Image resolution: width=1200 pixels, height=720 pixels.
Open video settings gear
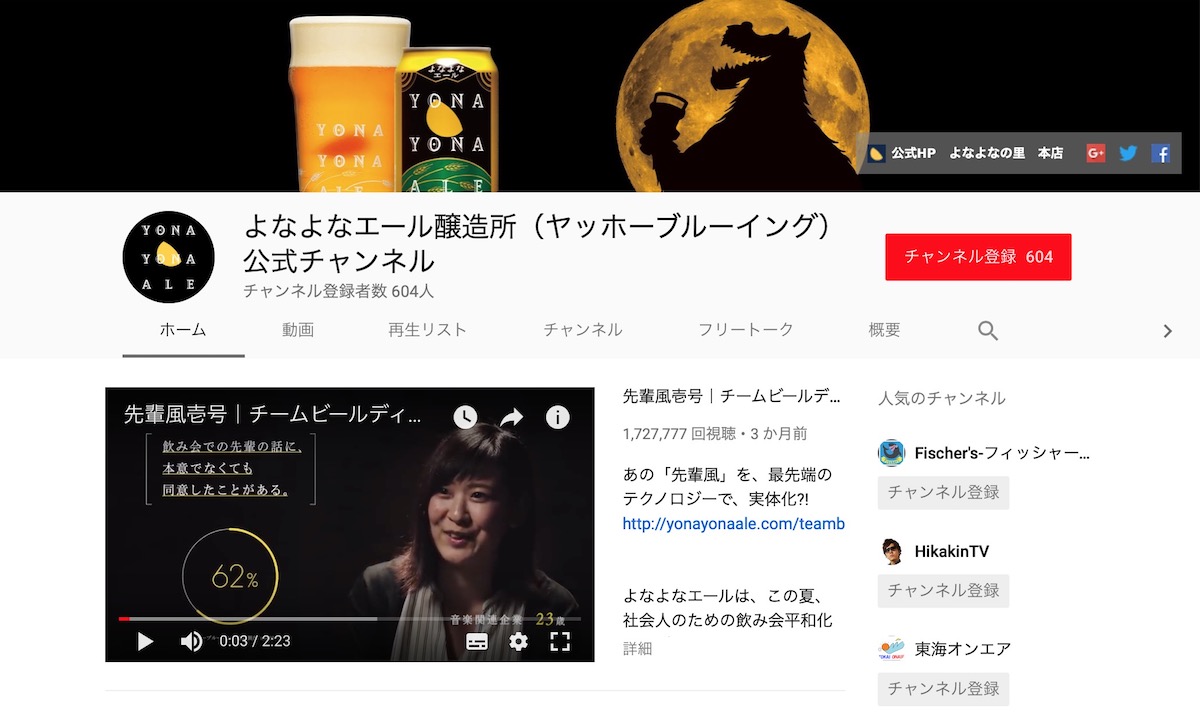(518, 641)
